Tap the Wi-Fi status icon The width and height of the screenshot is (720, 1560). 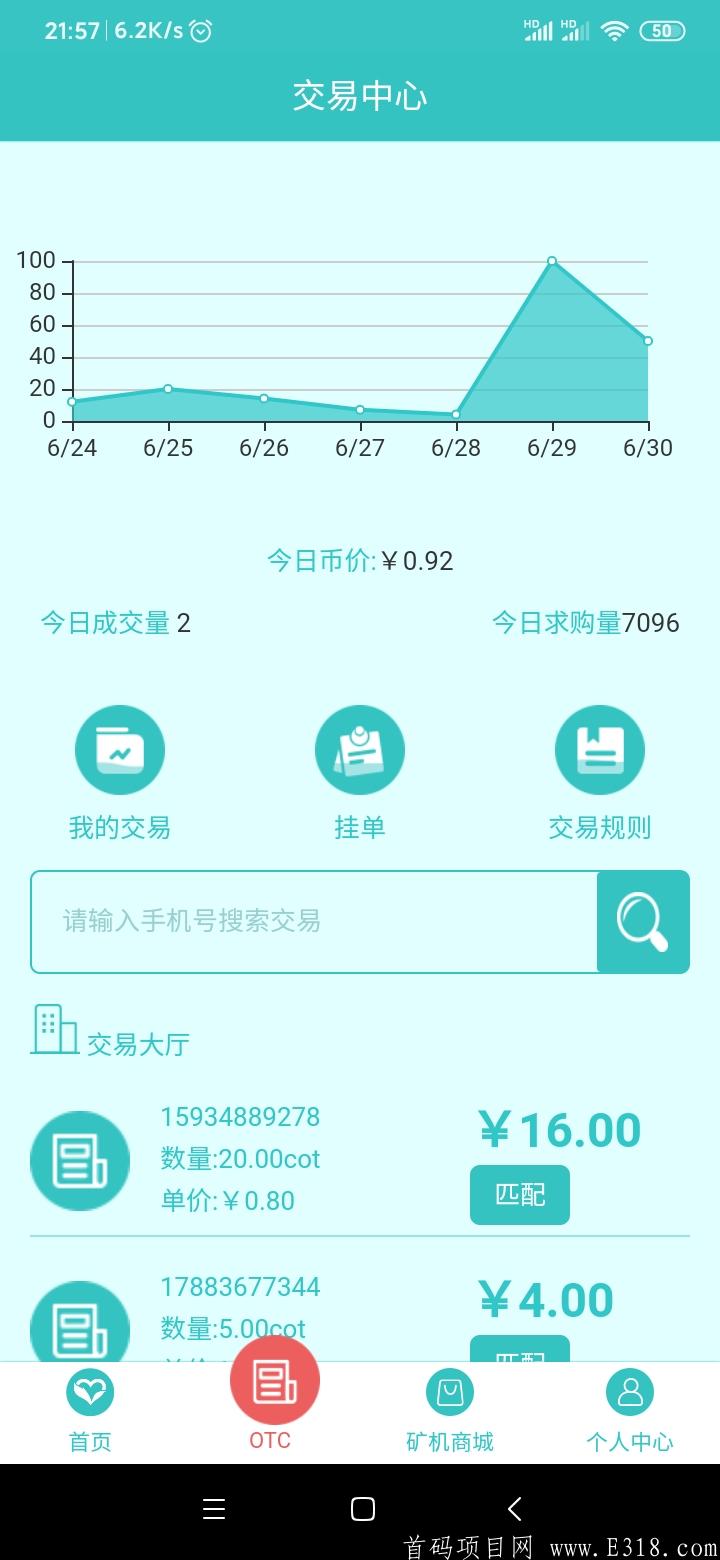coord(615,31)
